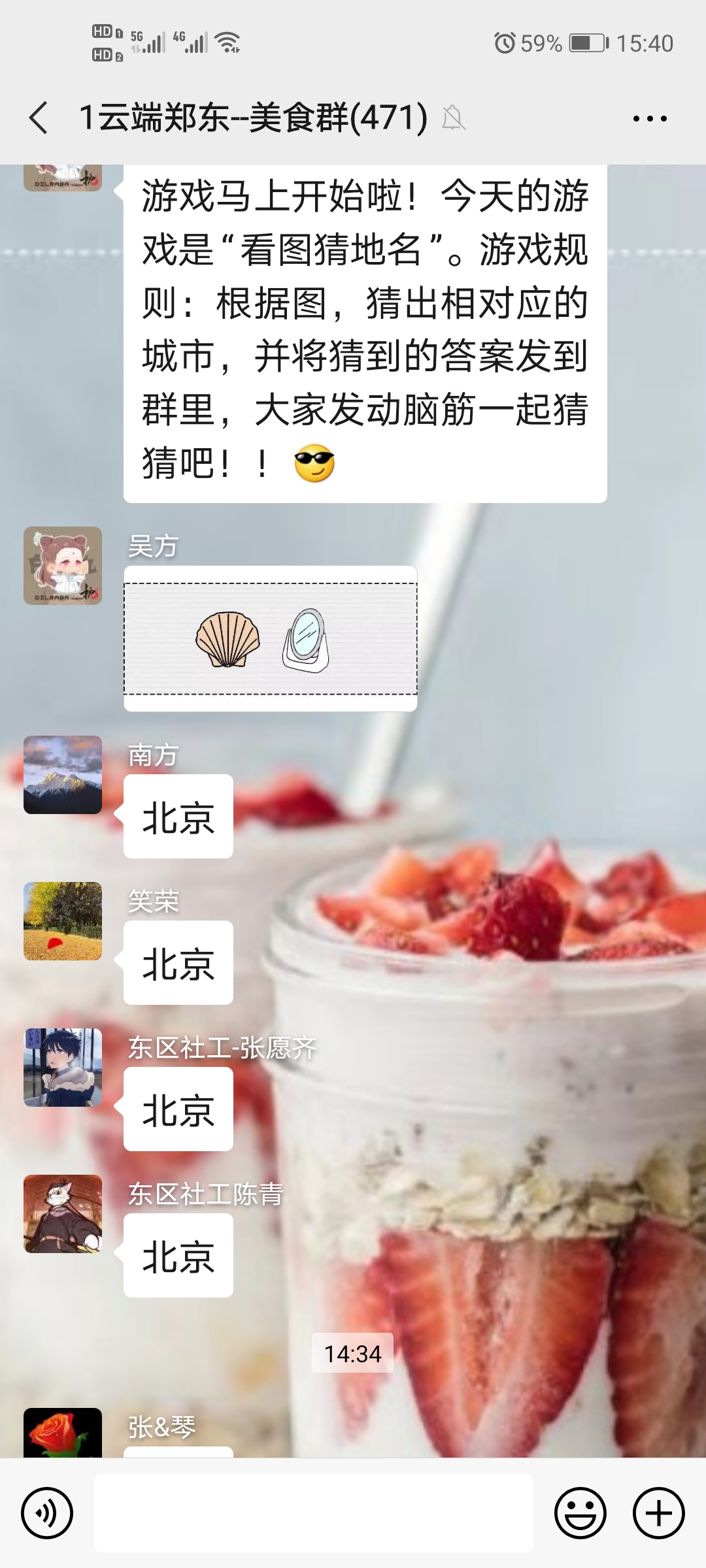Open the chat info overflow menu
The width and height of the screenshot is (706, 1568).
click(x=650, y=119)
